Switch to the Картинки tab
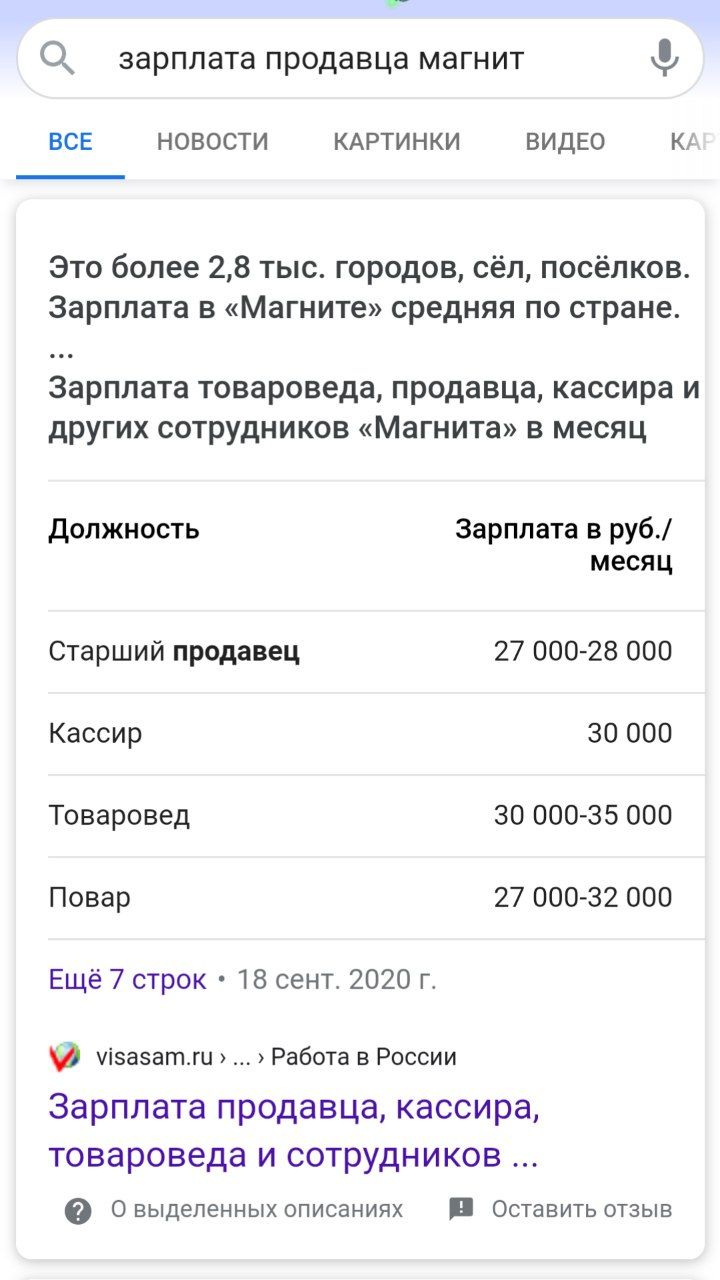The width and height of the screenshot is (720, 1280). point(397,142)
